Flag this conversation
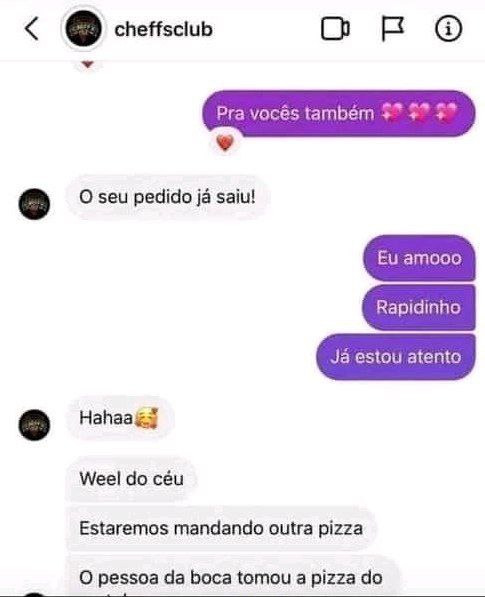 click(392, 29)
